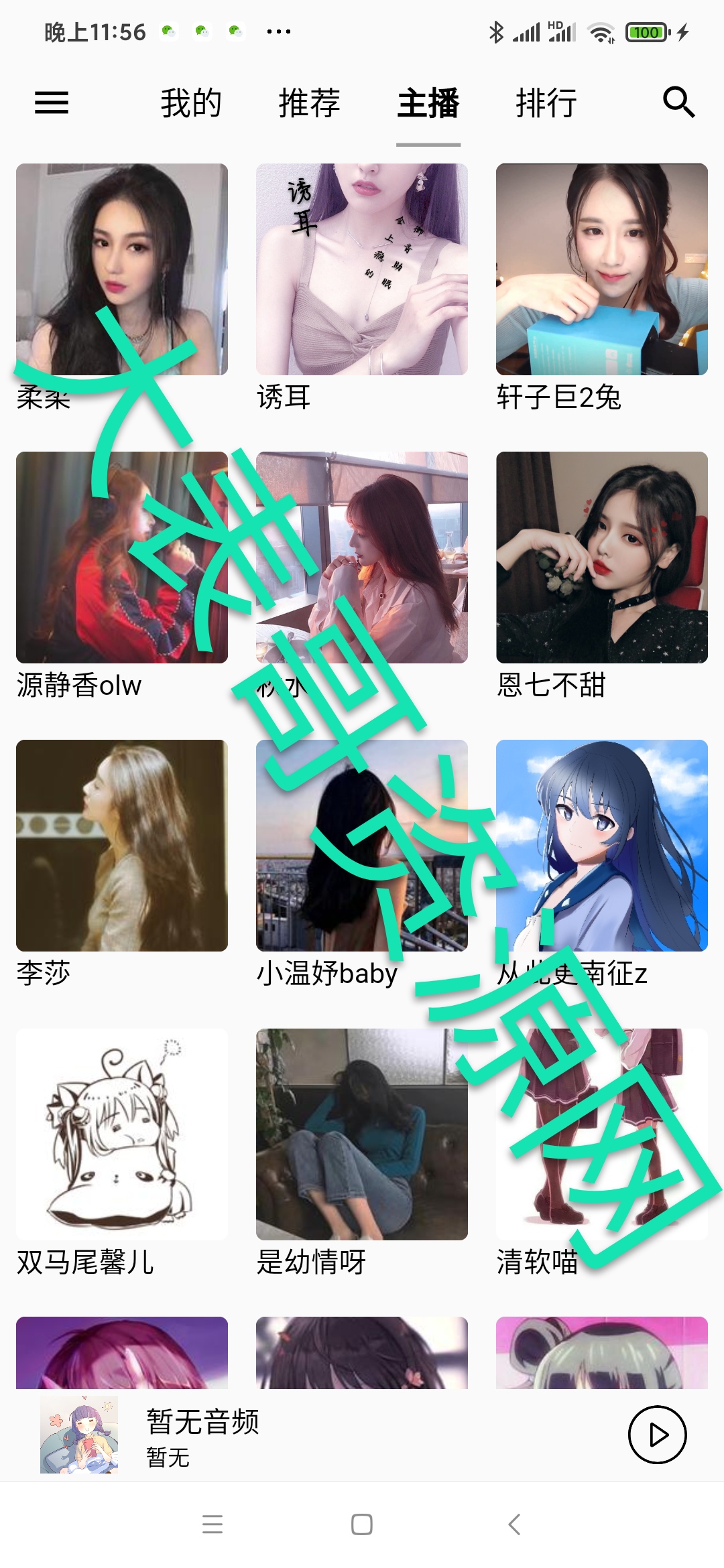Open the 暂无音频 mini player cover
The width and height of the screenshot is (724, 1568).
click(x=79, y=1435)
